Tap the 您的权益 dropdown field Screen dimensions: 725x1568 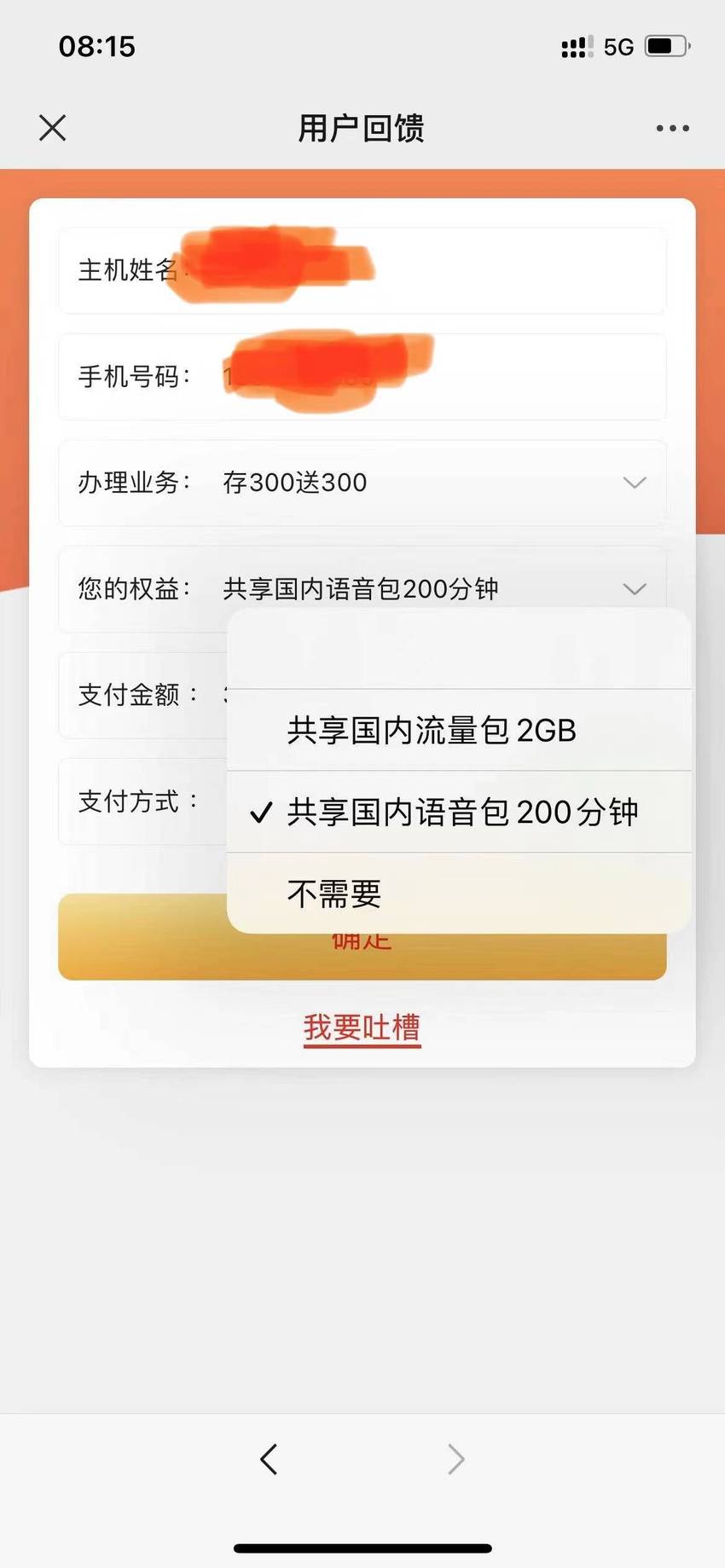tap(362, 588)
